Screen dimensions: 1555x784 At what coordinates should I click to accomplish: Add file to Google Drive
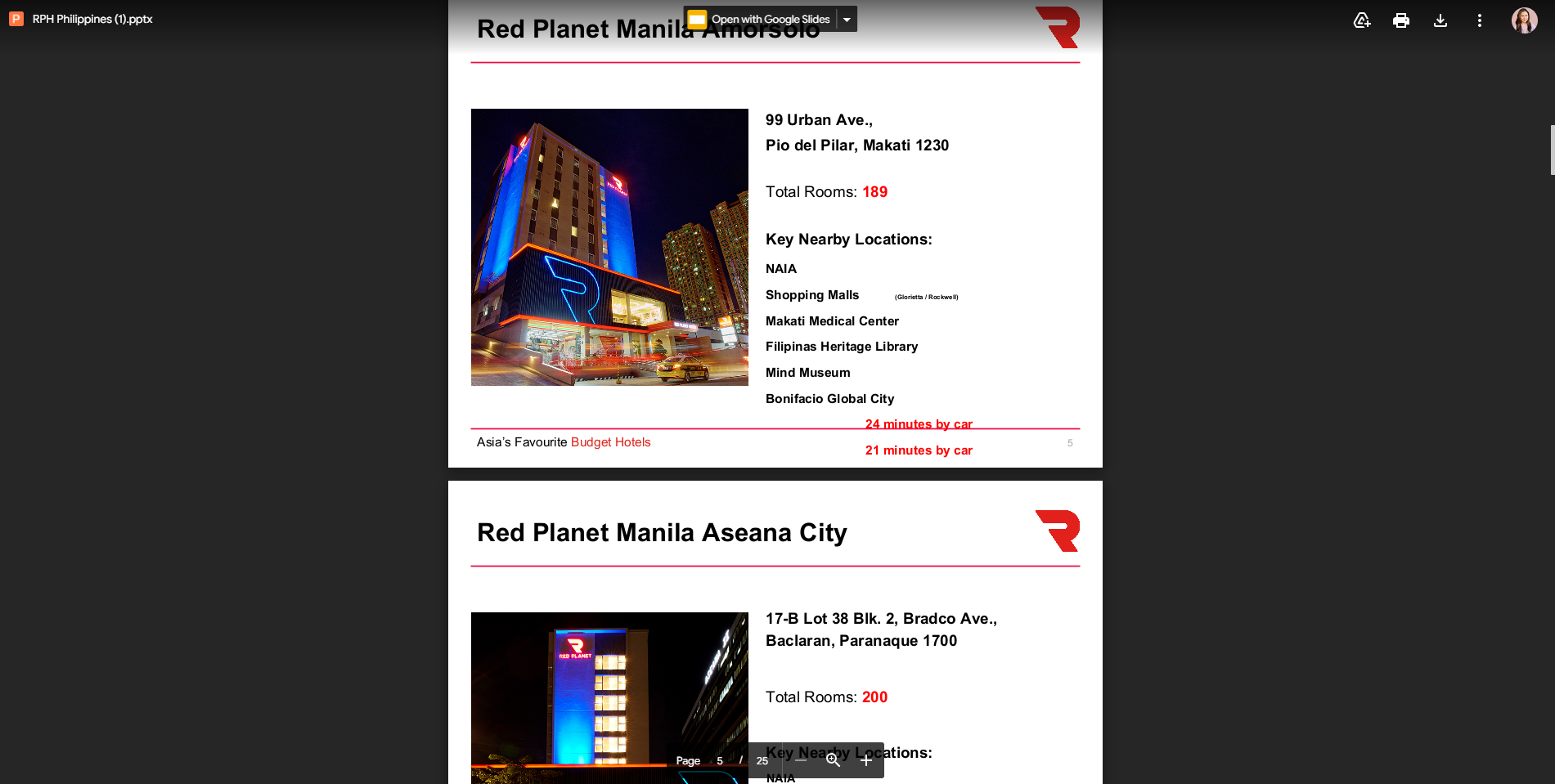click(x=1362, y=20)
